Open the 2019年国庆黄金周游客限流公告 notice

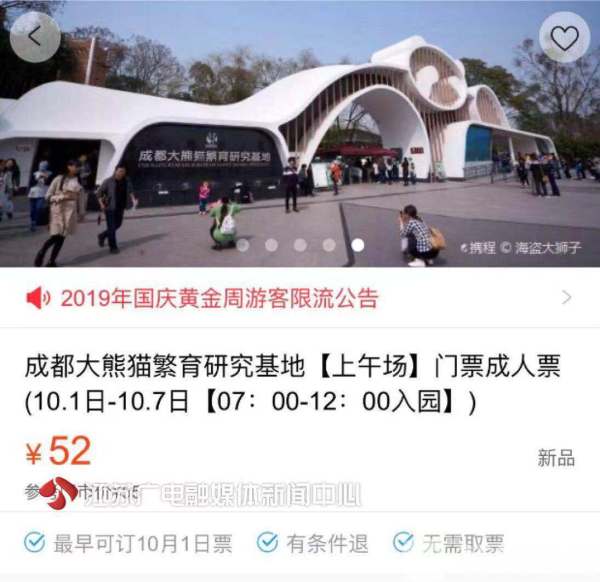point(300,298)
